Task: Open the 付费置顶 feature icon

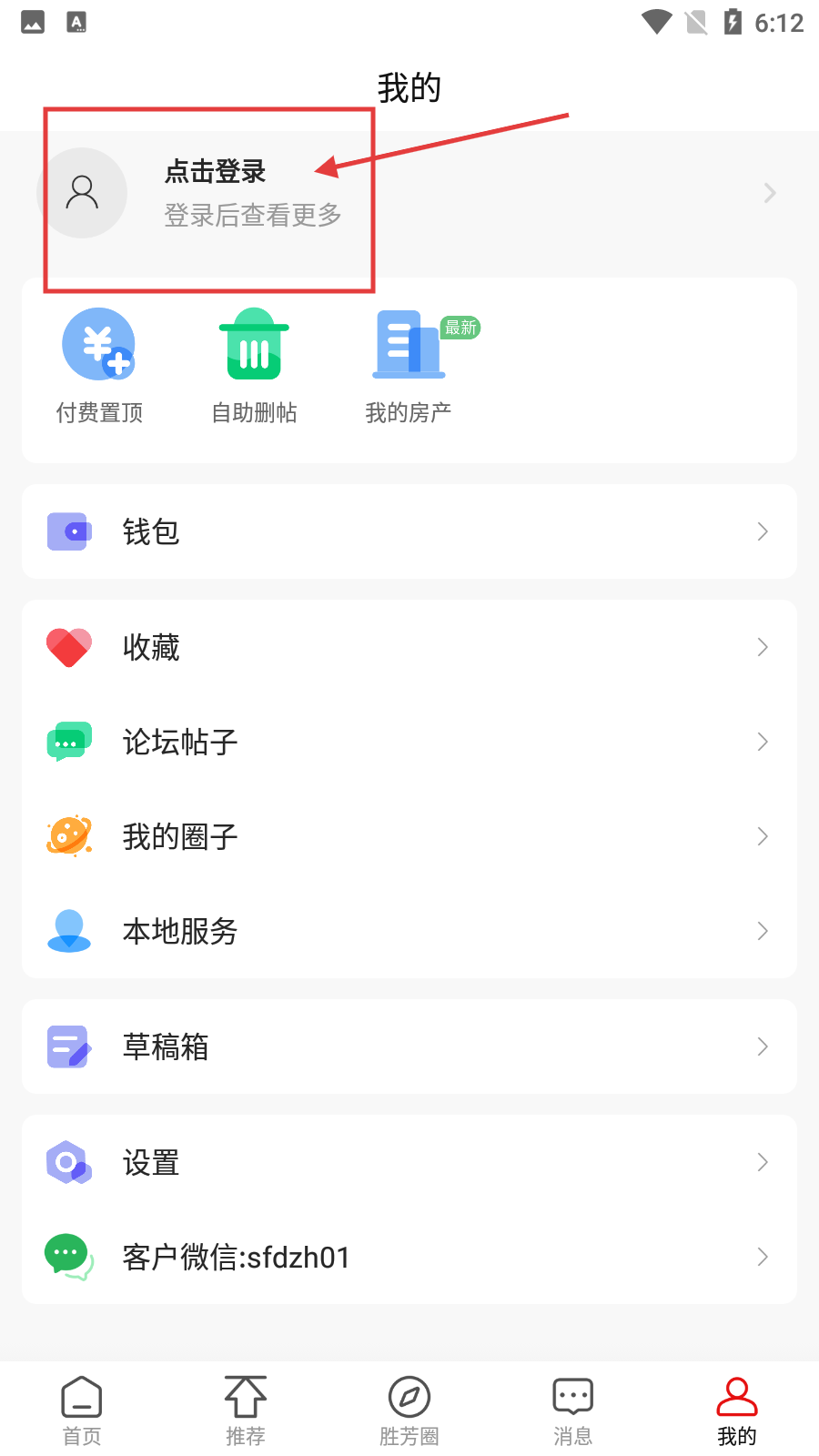Action: click(98, 344)
